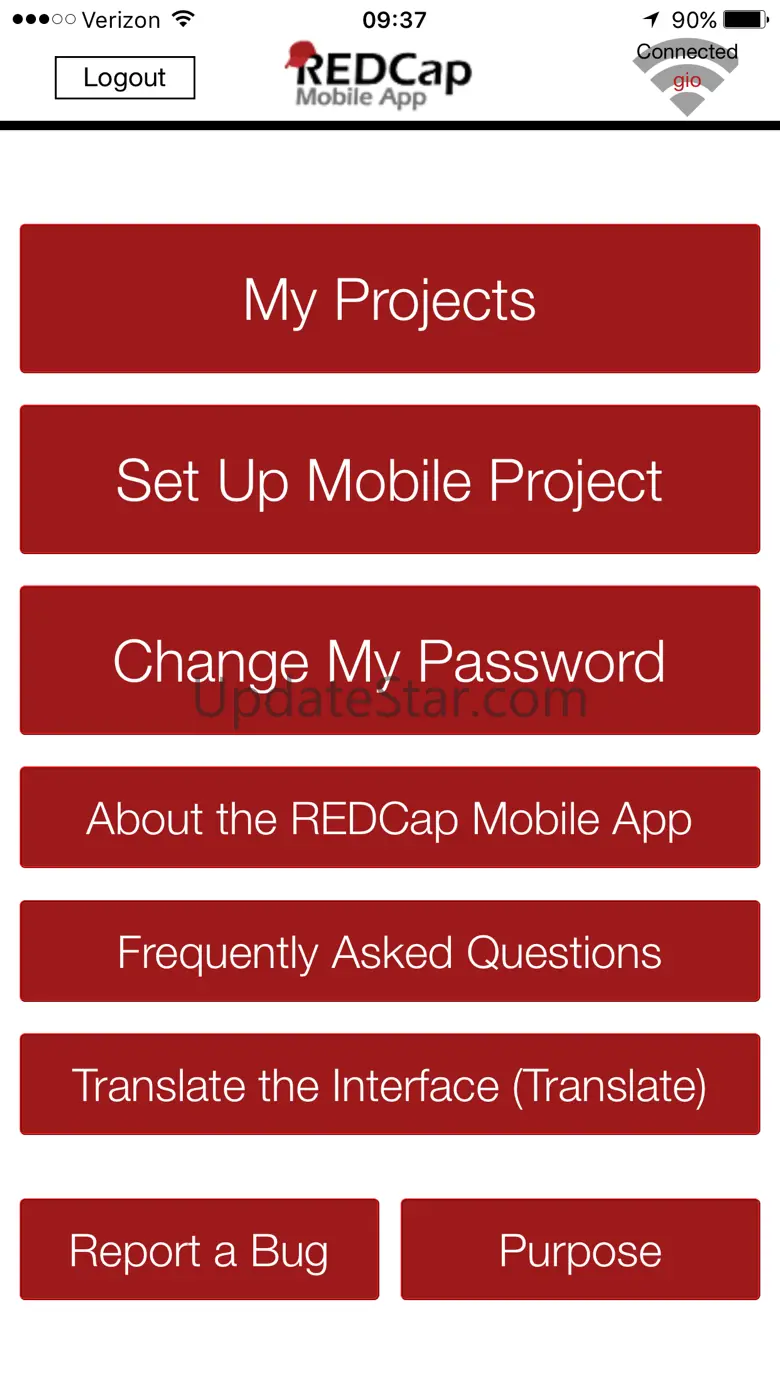This screenshot has width=780, height=1387.
Task: Tap the Connected status icon
Action: [686, 75]
